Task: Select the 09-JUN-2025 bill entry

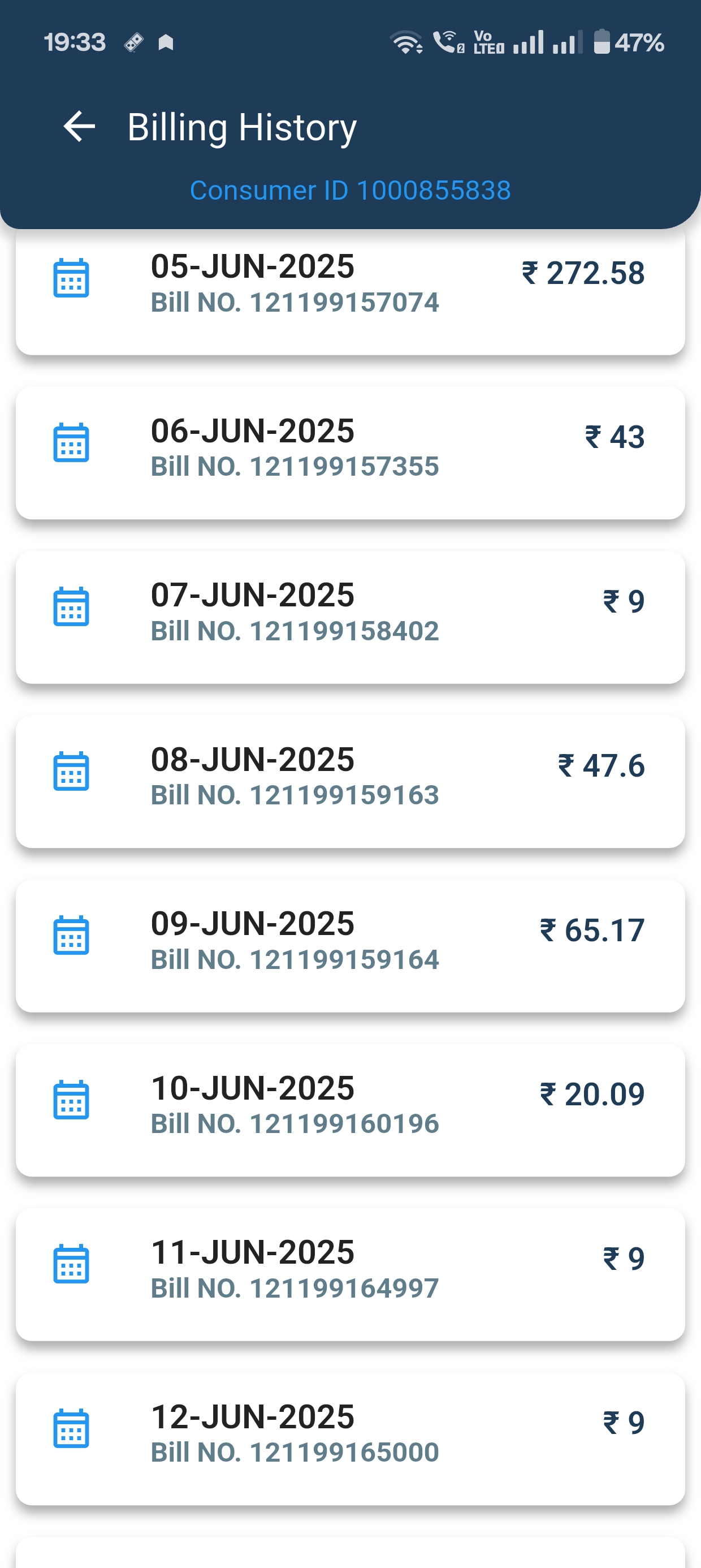Action: pyautogui.click(x=350, y=946)
